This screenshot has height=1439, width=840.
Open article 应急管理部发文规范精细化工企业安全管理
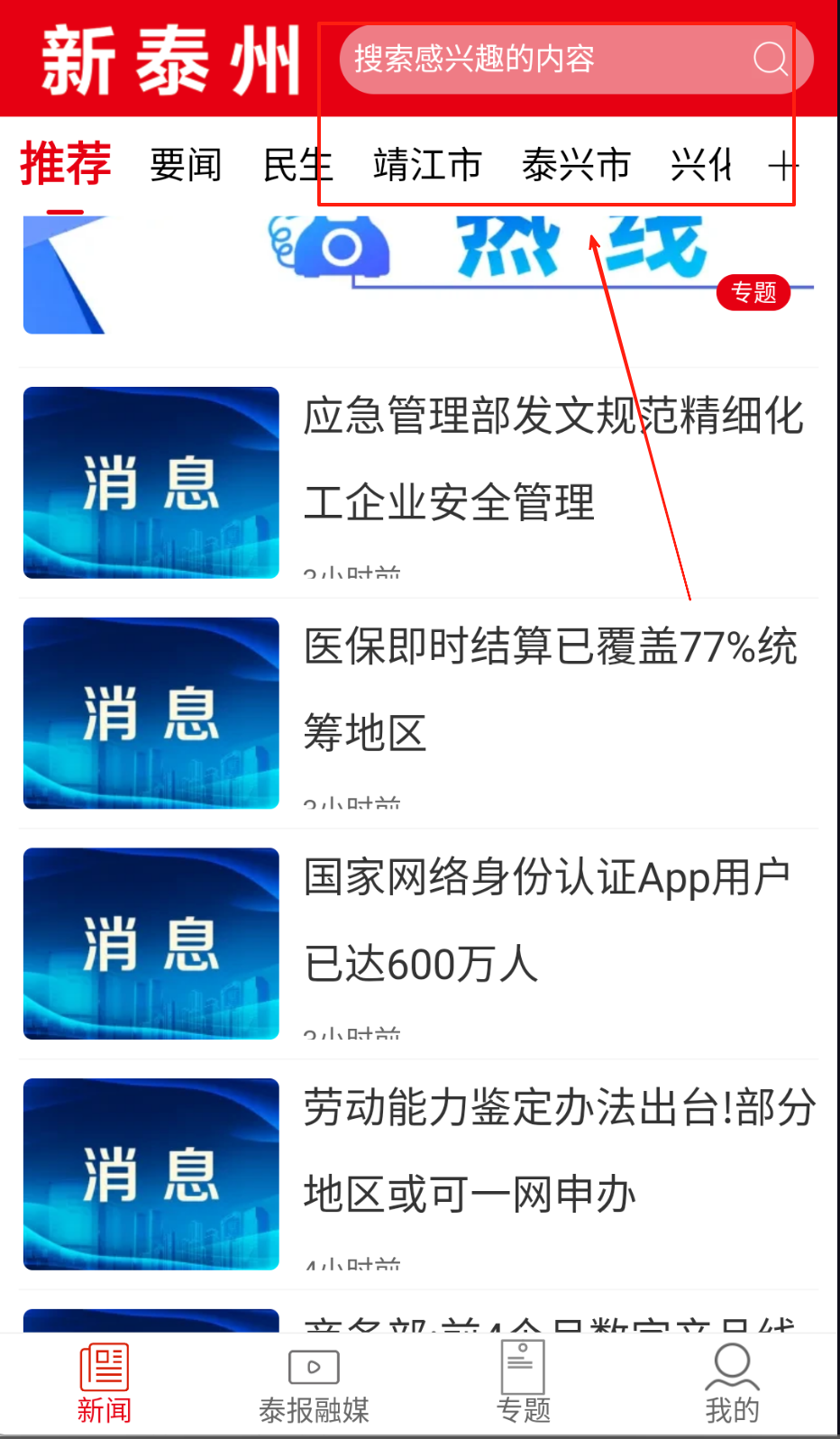click(x=419, y=482)
